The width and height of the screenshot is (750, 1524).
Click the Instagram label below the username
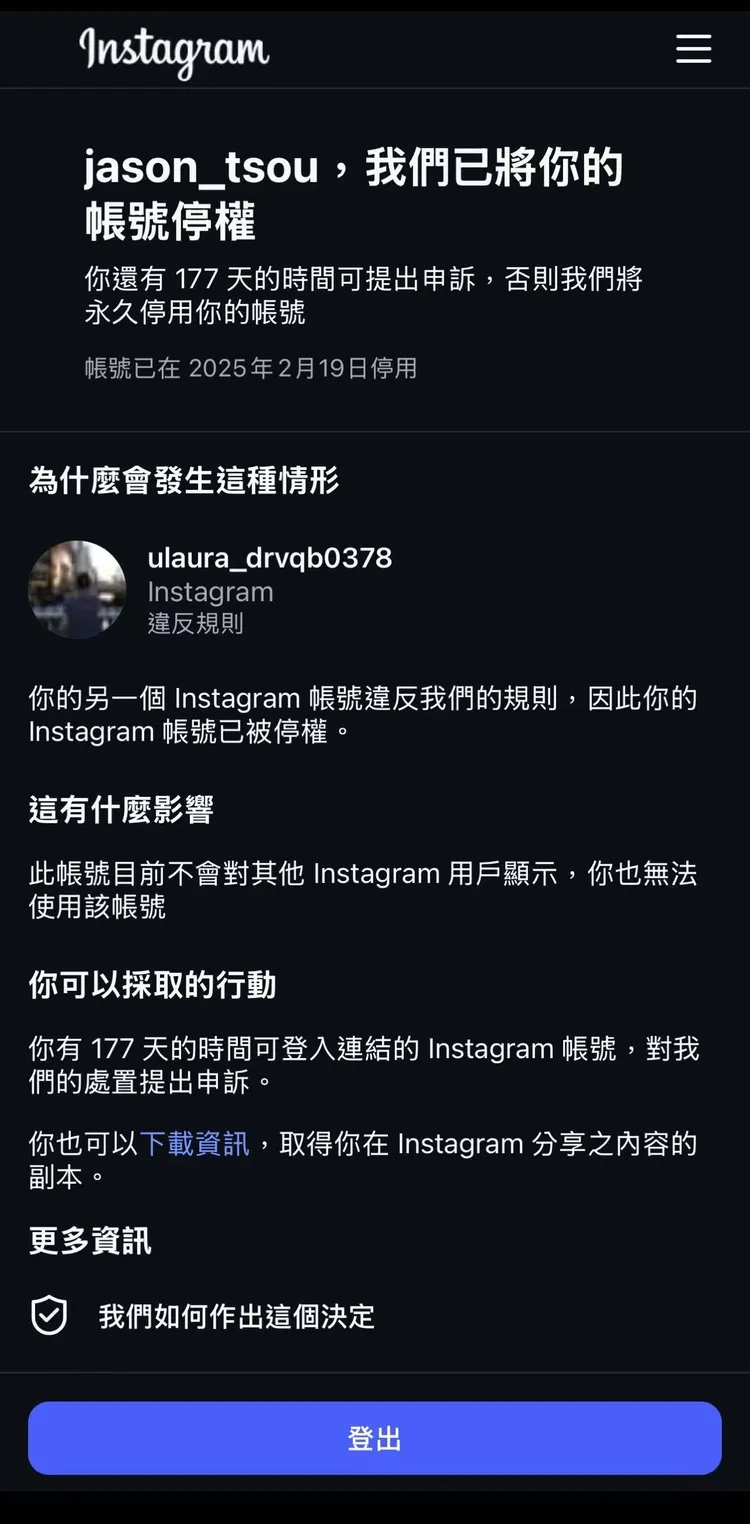click(x=210, y=591)
